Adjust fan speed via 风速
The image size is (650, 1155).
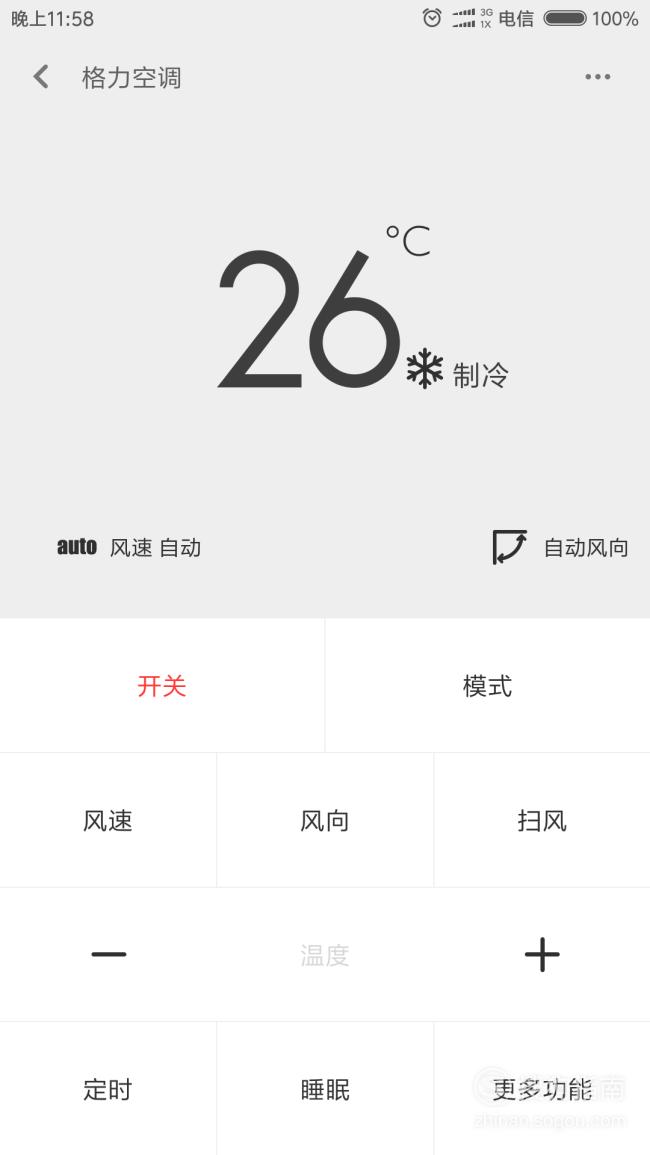(x=108, y=820)
